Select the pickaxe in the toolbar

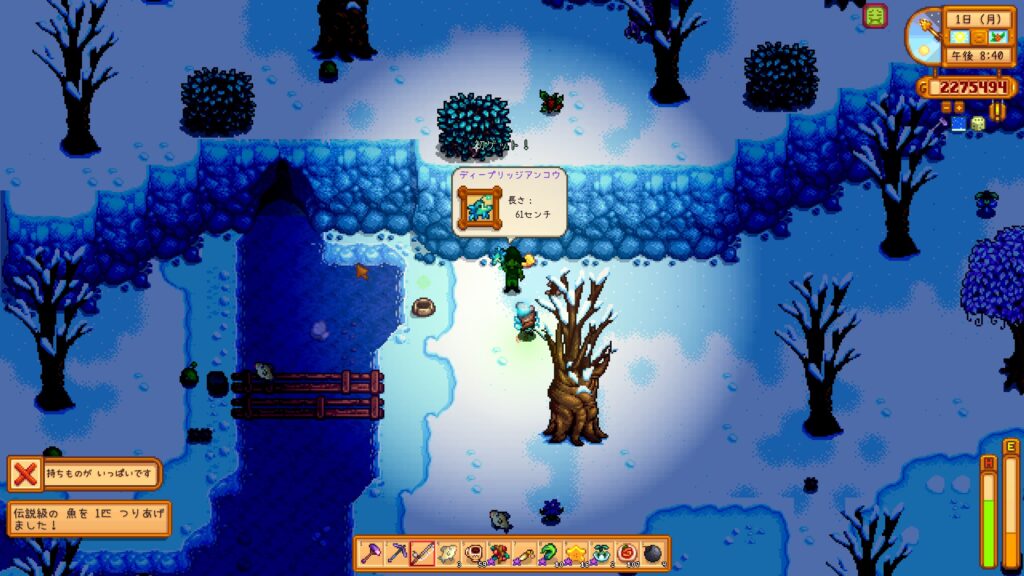point(397,553)
